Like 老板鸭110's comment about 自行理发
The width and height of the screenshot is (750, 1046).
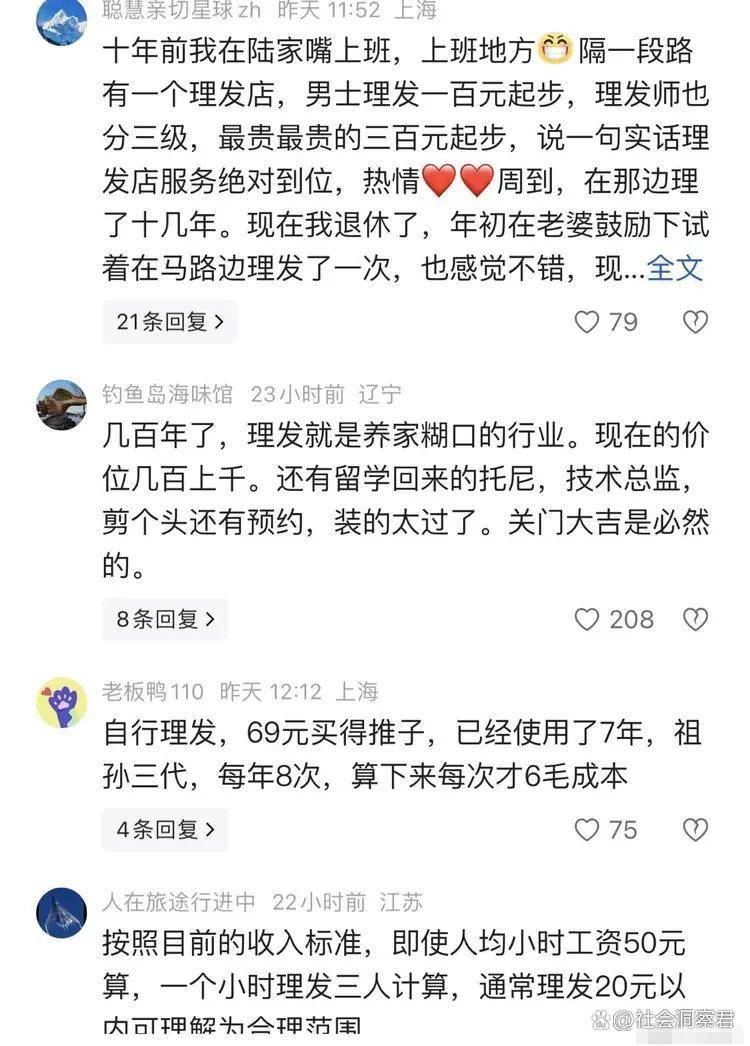[x=587, y=829]
